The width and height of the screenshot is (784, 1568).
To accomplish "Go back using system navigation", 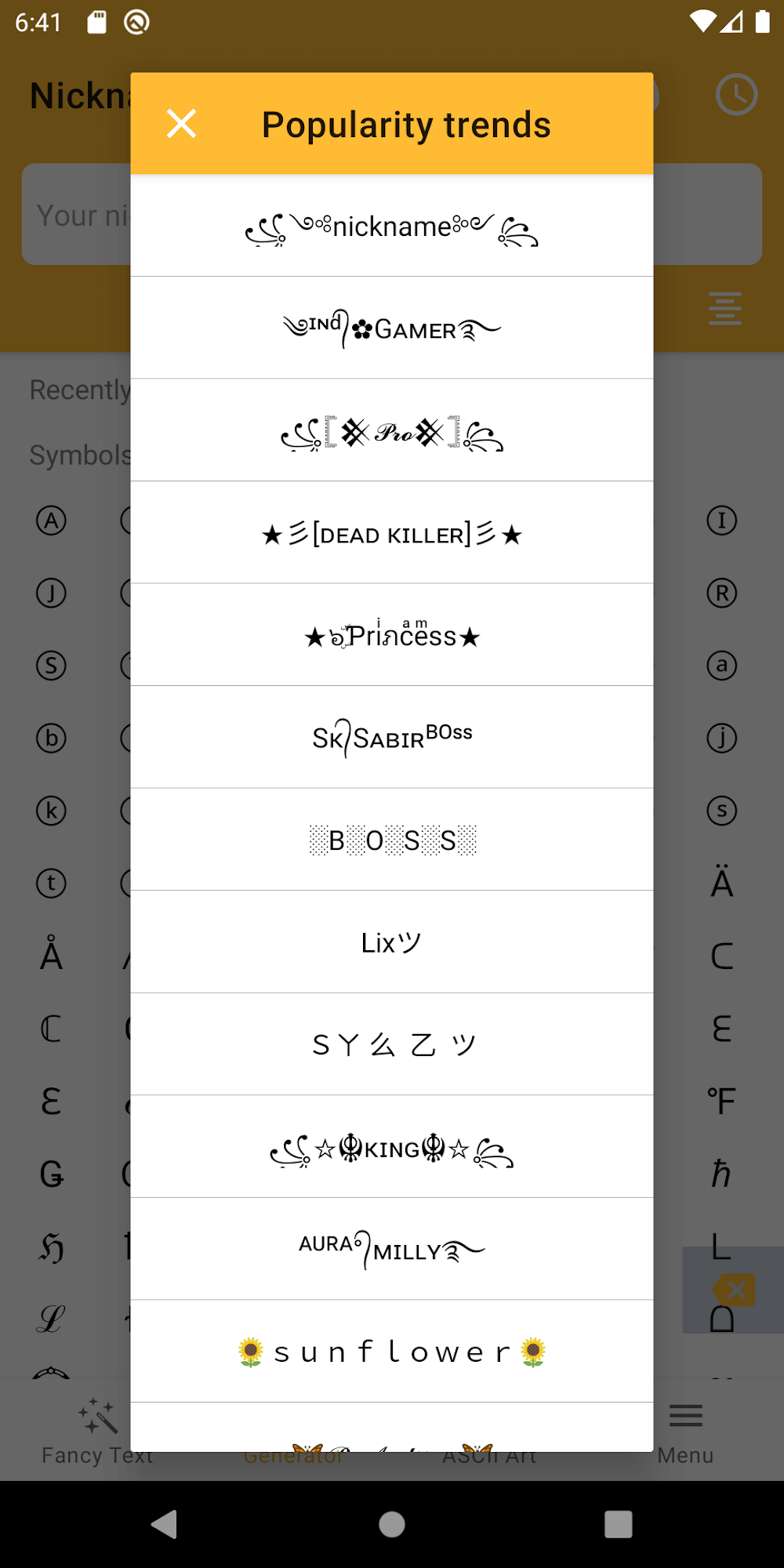I will click(164, 1524).
